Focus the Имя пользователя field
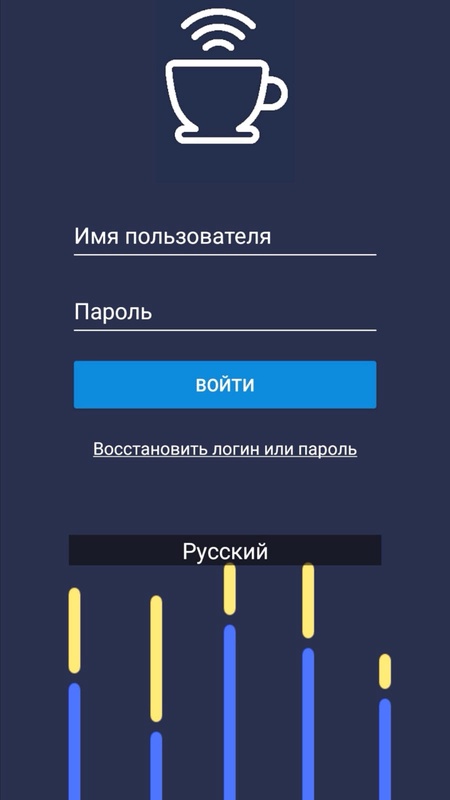Screen dimensions: 450x800 click(x=225, y=237)
